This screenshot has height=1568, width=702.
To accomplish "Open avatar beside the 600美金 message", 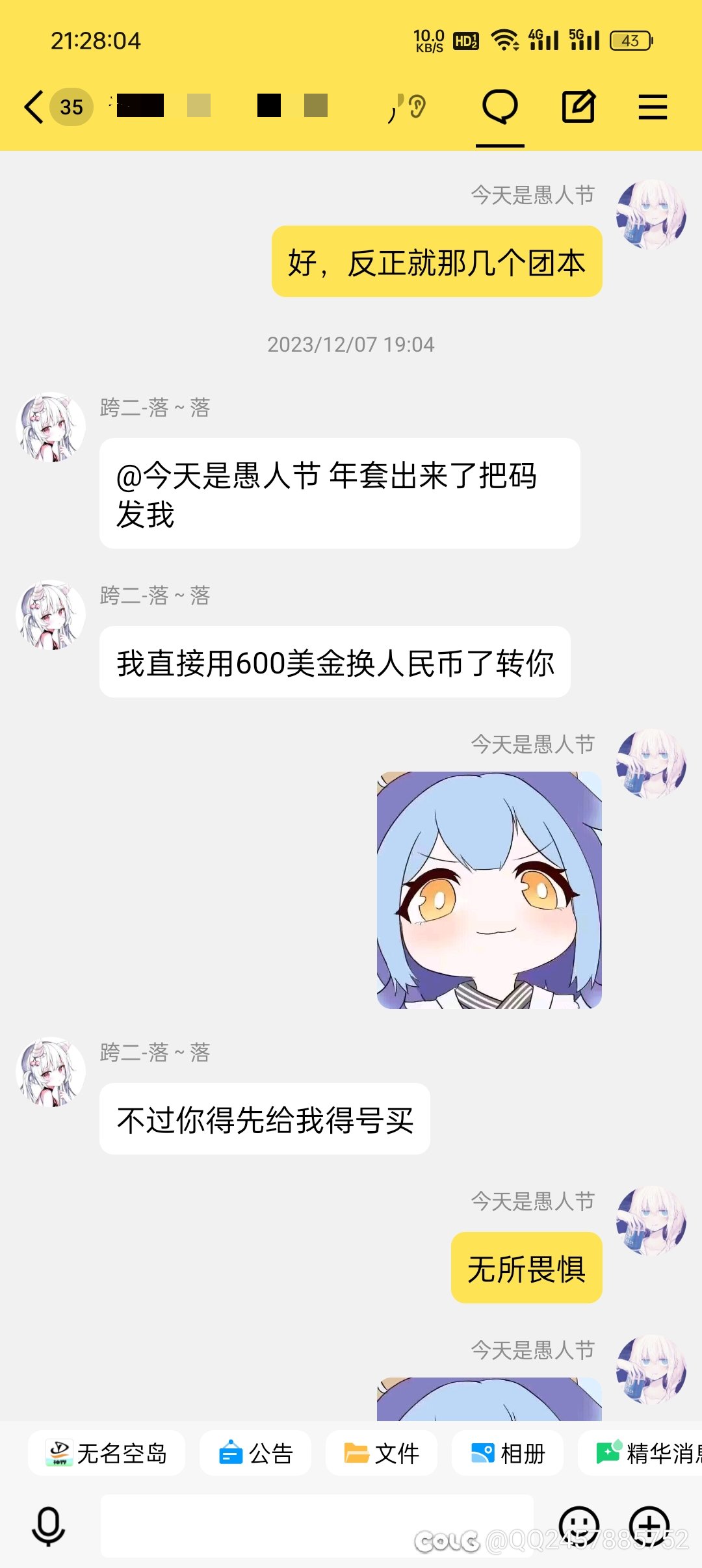I will point(51,615).
